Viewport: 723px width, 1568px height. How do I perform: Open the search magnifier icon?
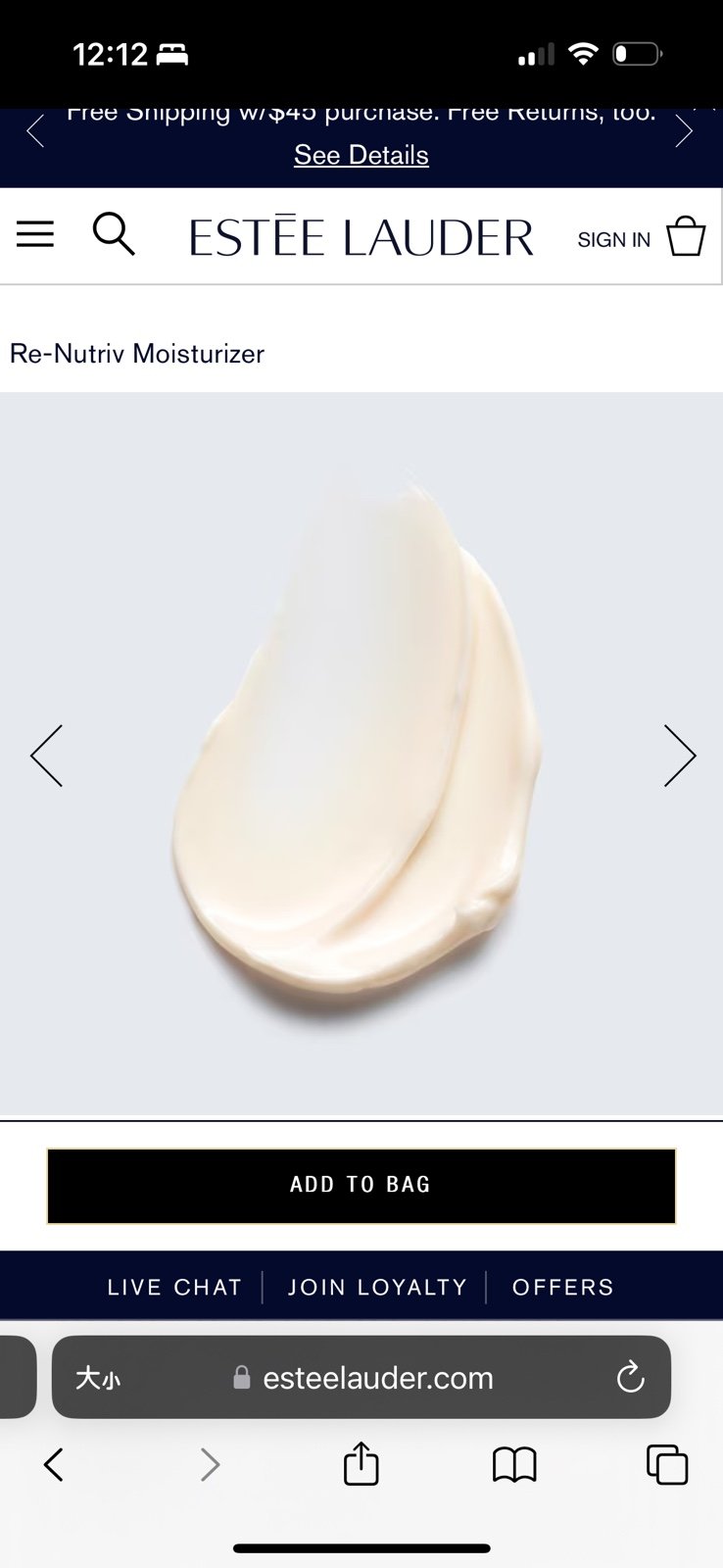click(114, 235)
